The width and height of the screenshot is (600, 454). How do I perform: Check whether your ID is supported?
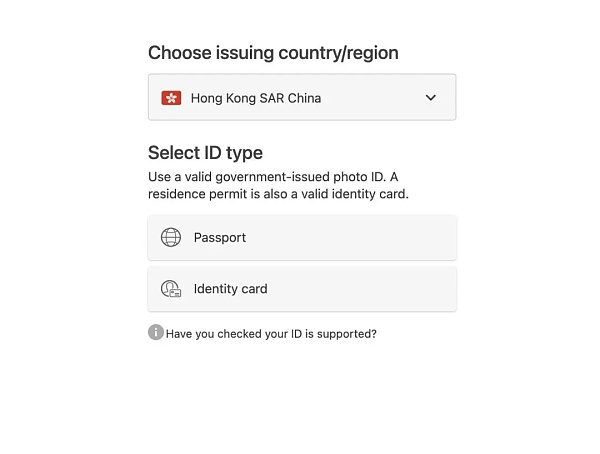270,333
